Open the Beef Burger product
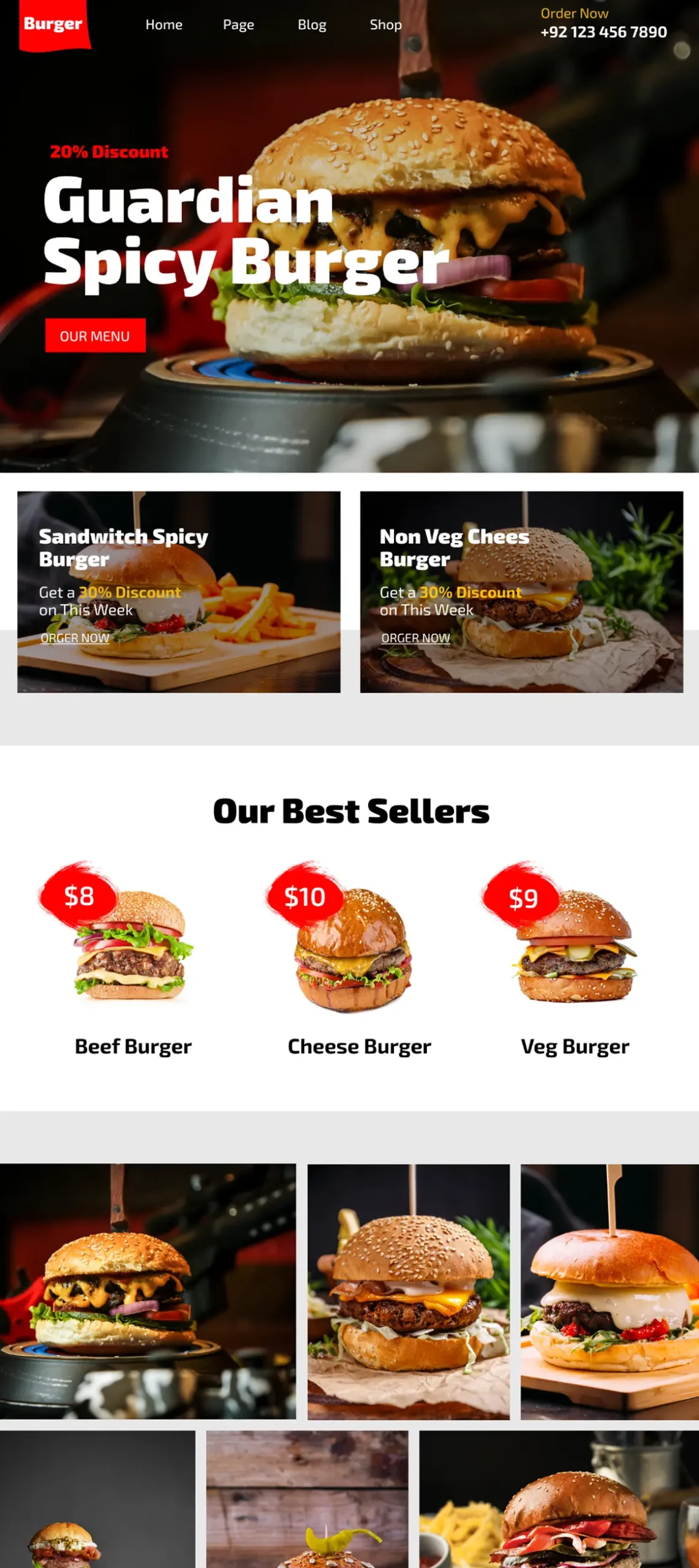Image resolution: width=699 pixels, height=1568 pixels. coord(133,1046)
